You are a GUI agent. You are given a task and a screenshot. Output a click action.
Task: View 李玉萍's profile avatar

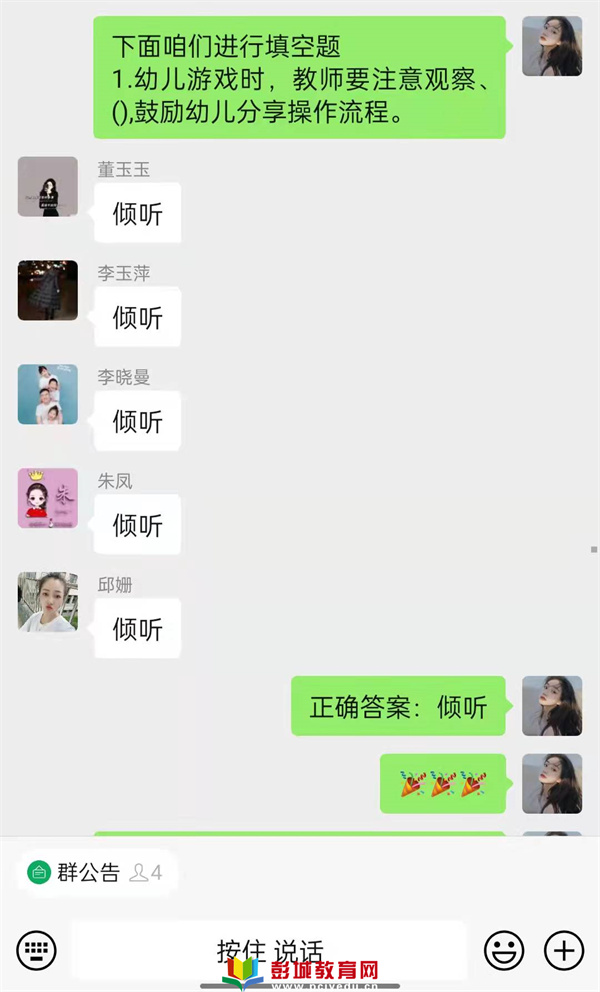click(47, 290)
